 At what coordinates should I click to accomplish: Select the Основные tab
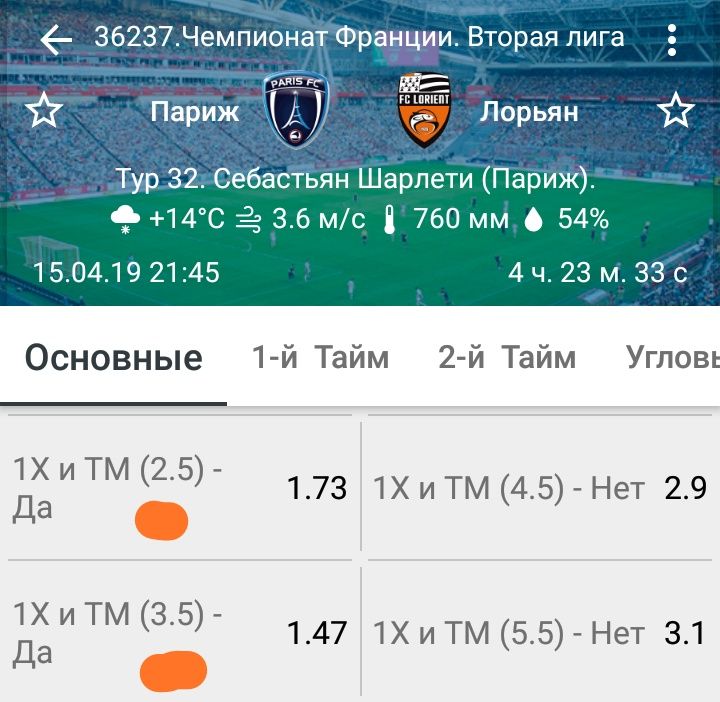[x=113, y=357]
